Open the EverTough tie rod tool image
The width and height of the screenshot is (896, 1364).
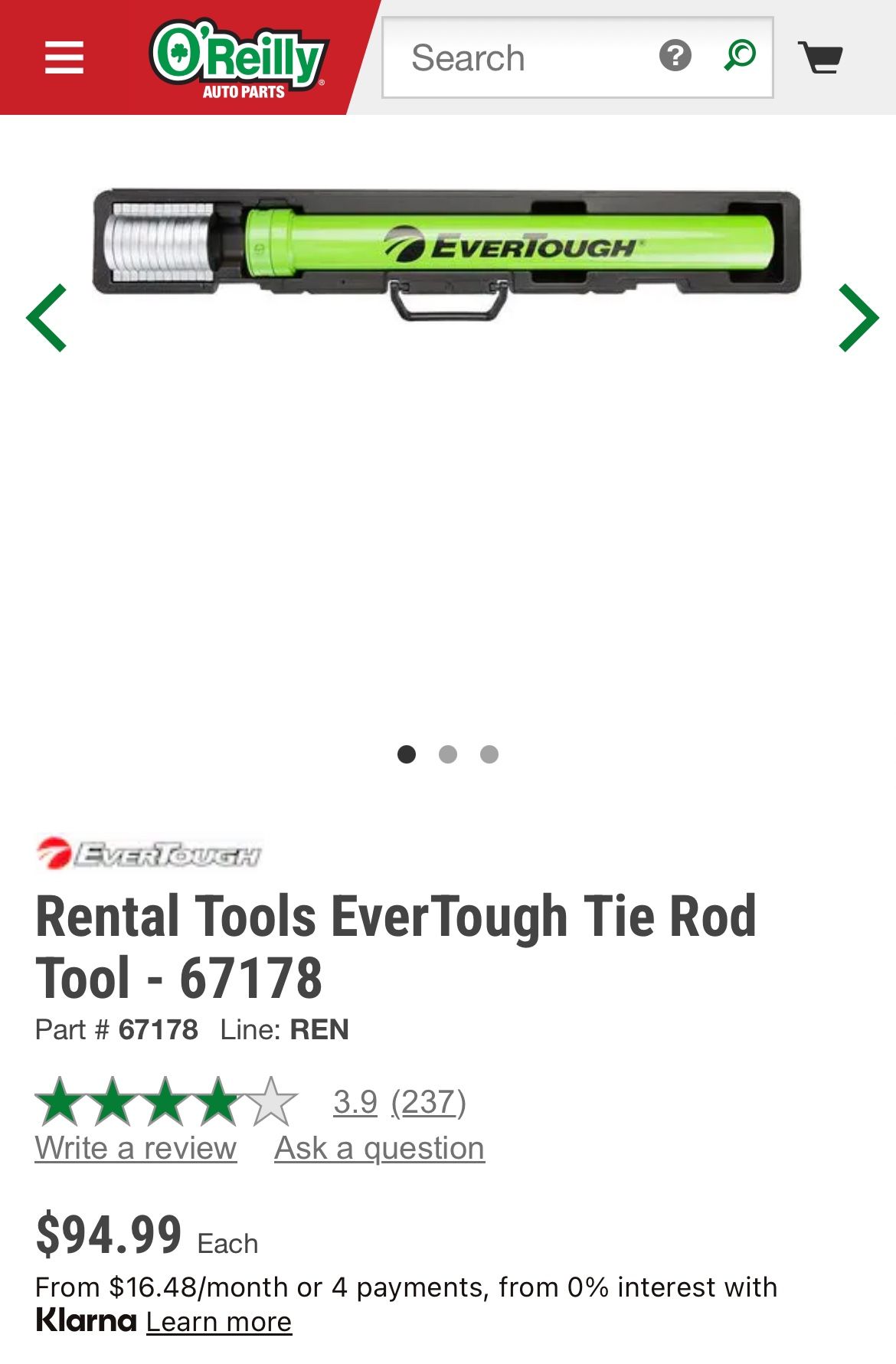click(446, 253)
